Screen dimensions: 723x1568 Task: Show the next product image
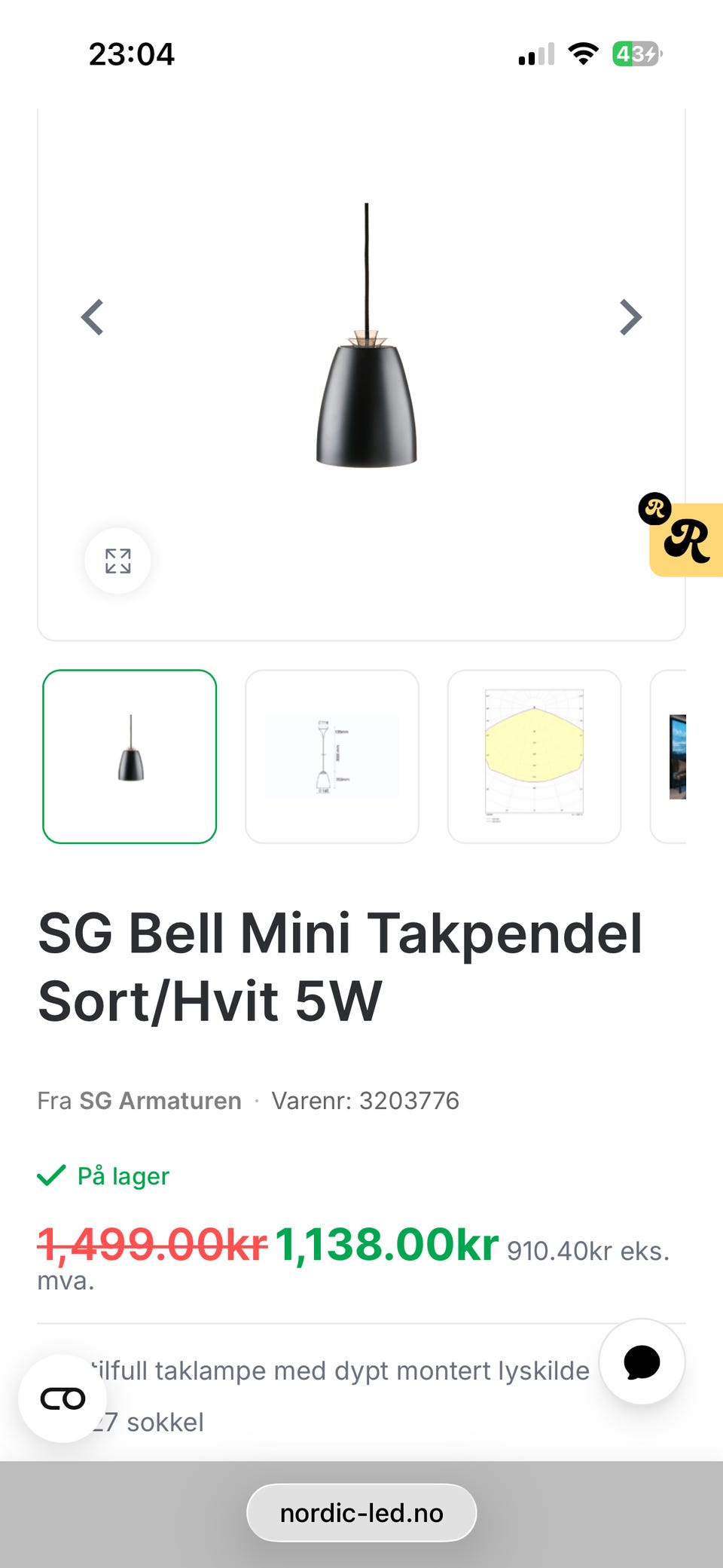pos(630,317)
